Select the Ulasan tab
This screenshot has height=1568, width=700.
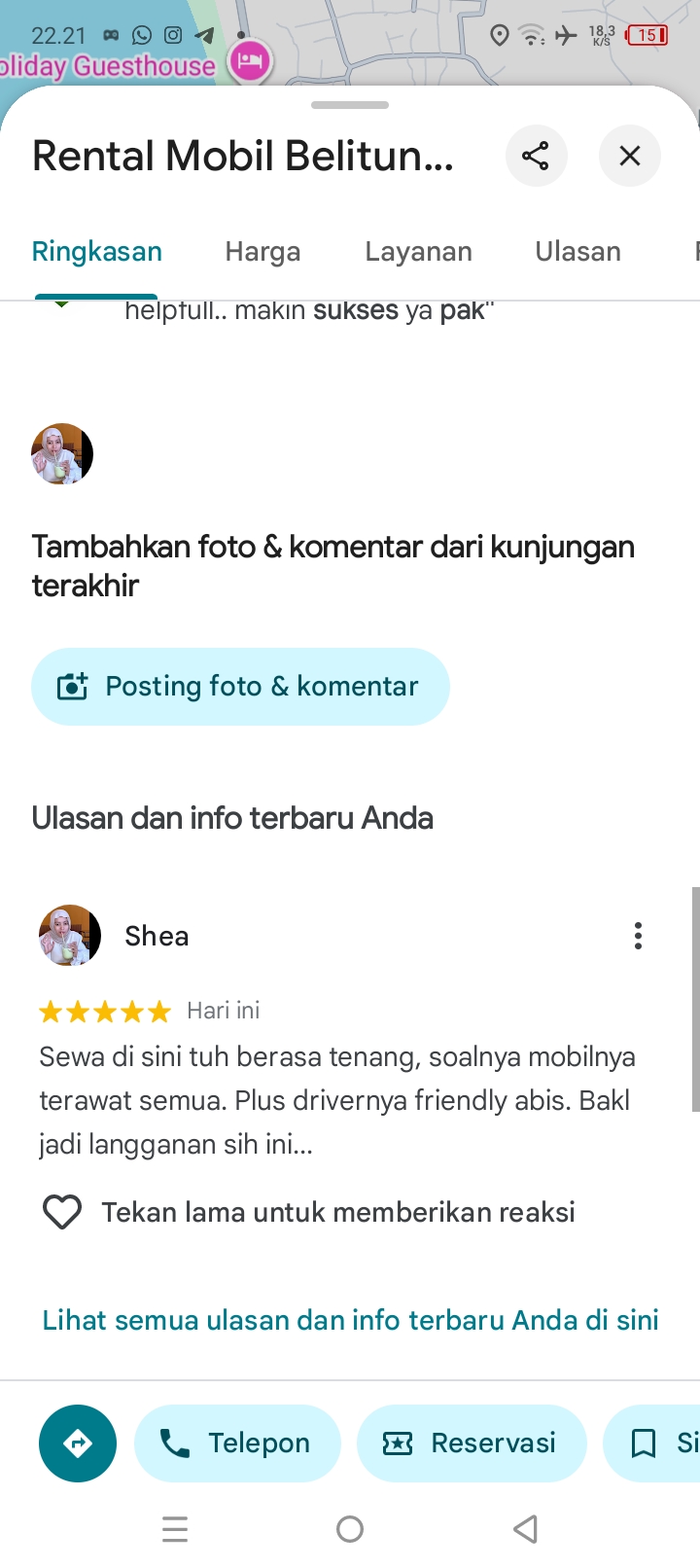click(577, 252)
